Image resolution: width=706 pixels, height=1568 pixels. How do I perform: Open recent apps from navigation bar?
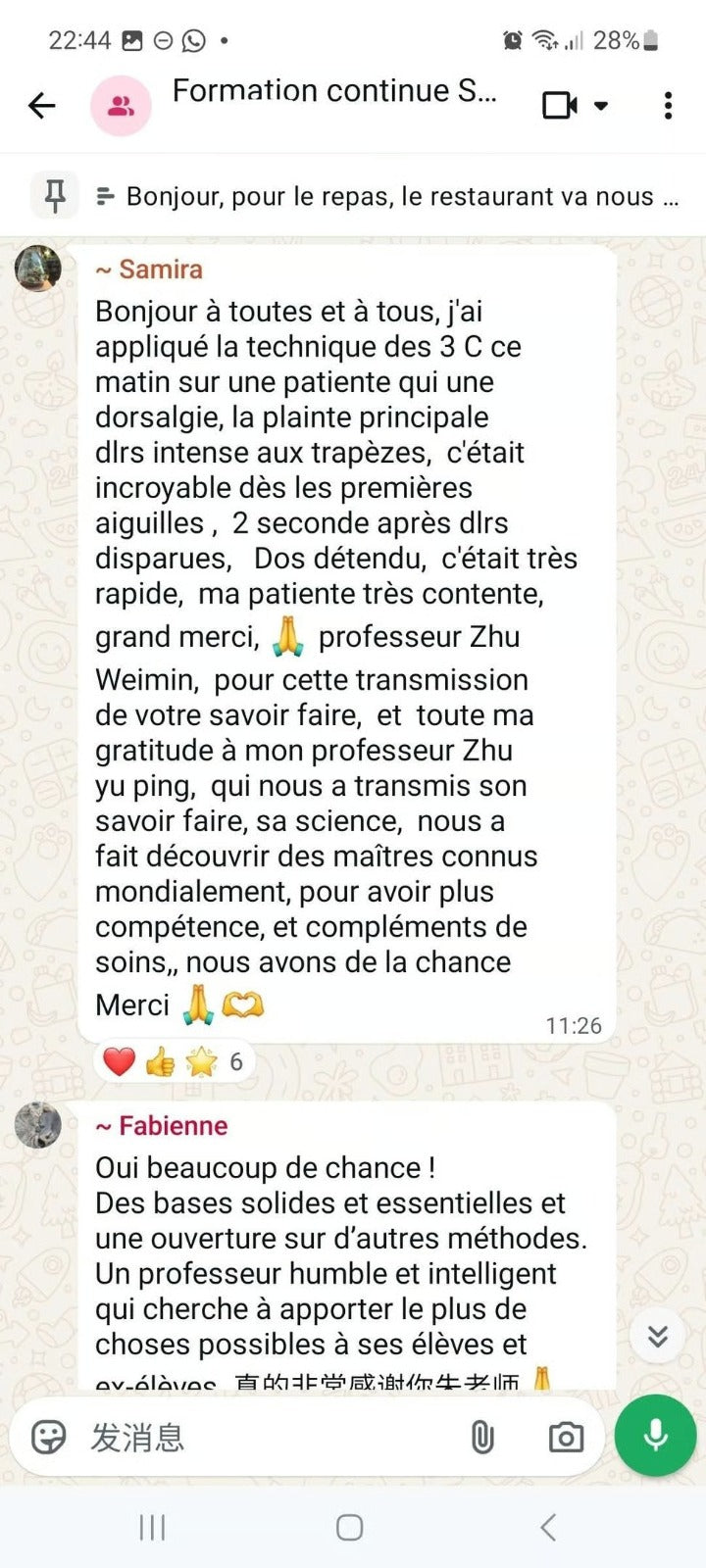click(152, 1527)
